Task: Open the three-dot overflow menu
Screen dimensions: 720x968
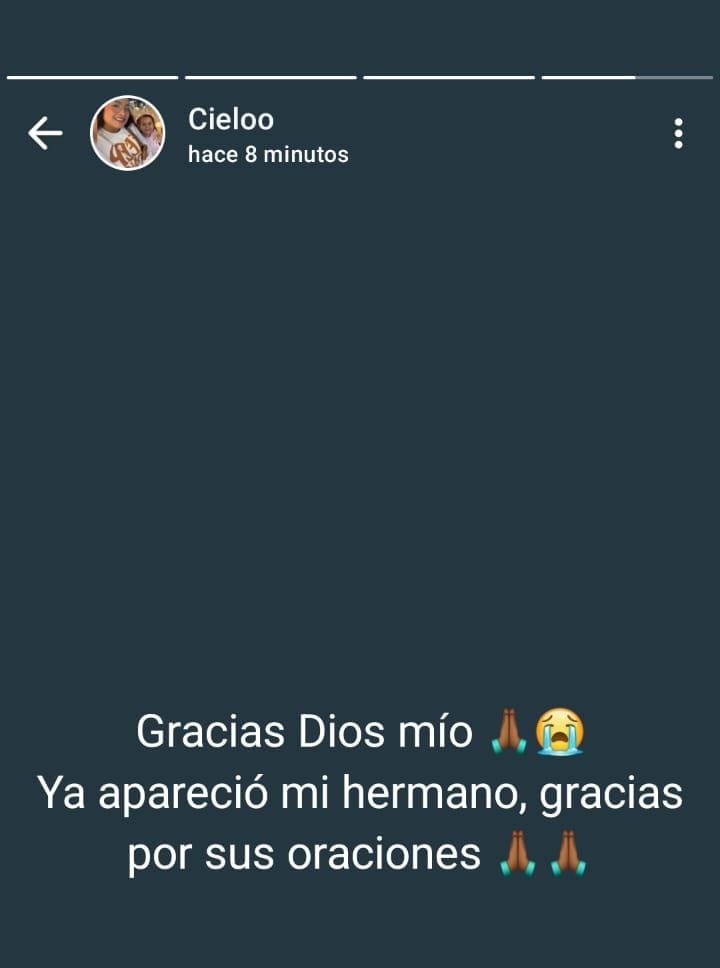Action: click(x=678, y=133)
